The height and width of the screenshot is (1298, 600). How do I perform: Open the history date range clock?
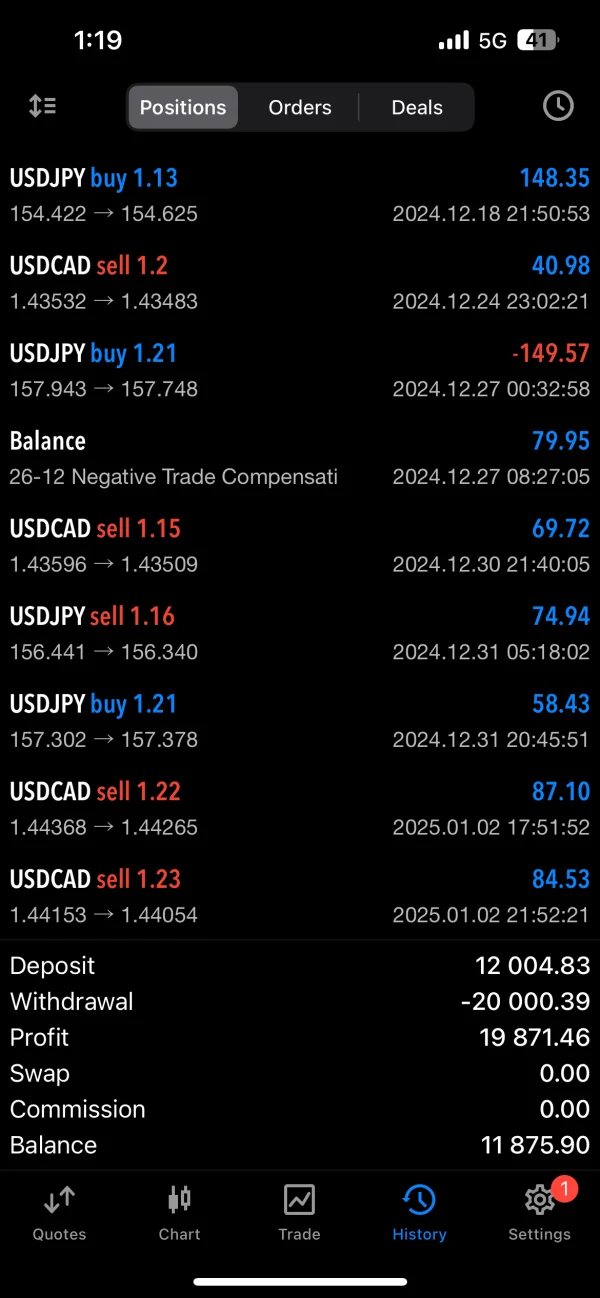point(558,106)
